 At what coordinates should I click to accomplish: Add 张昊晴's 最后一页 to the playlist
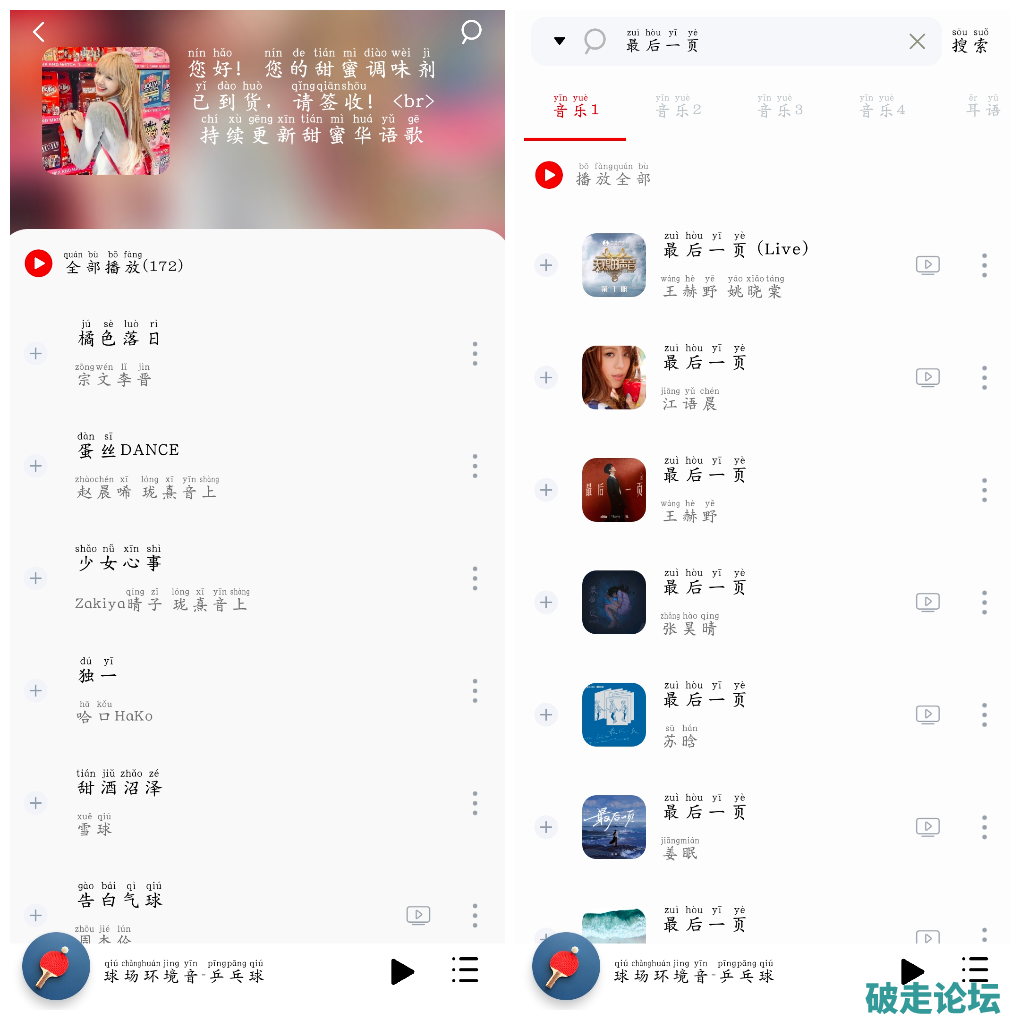point(546,602)
